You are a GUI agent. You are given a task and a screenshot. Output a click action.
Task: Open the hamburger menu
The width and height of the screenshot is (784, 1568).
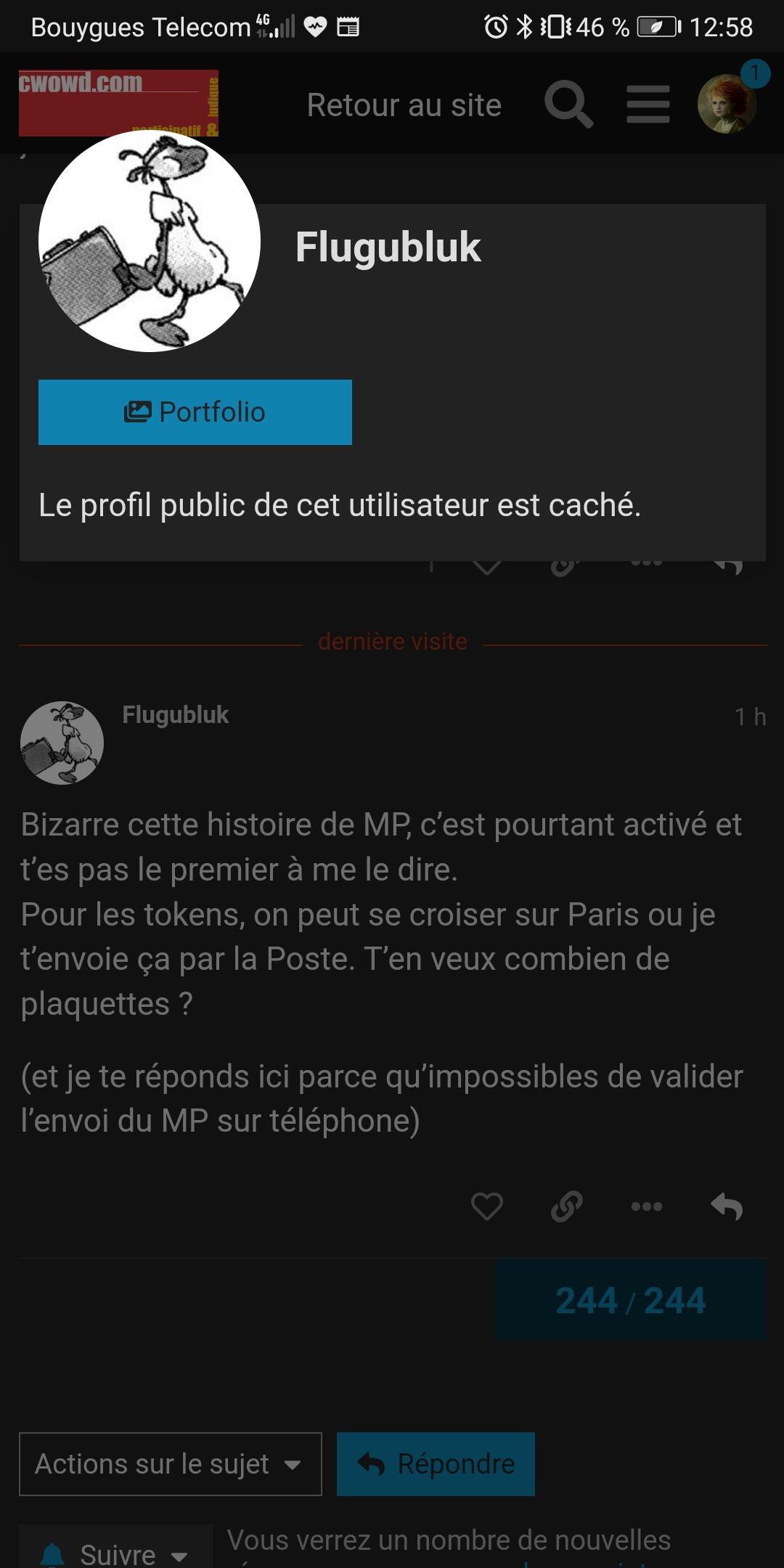pyautogui.click(x=648, y=105)
